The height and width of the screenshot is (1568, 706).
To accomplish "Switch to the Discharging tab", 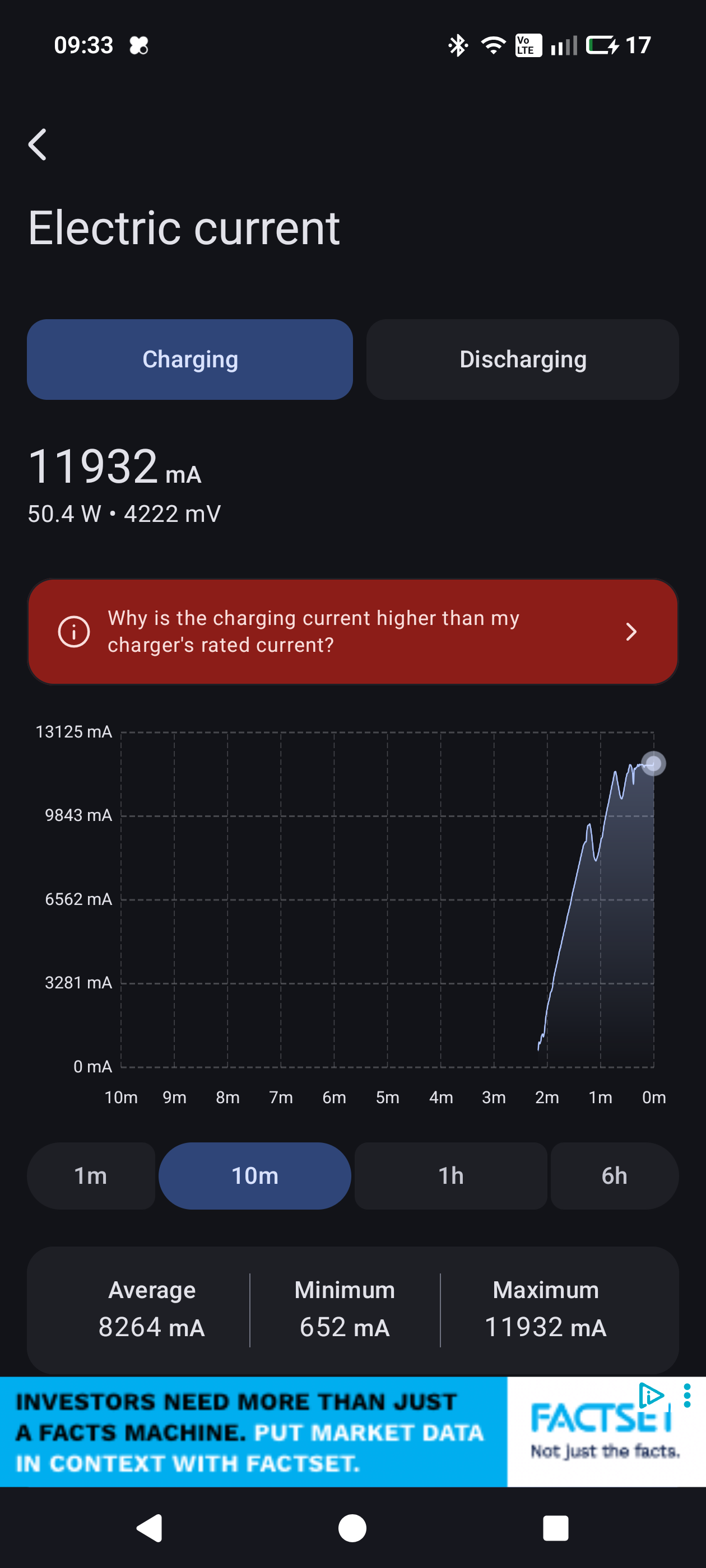I will tap(522, 359).
